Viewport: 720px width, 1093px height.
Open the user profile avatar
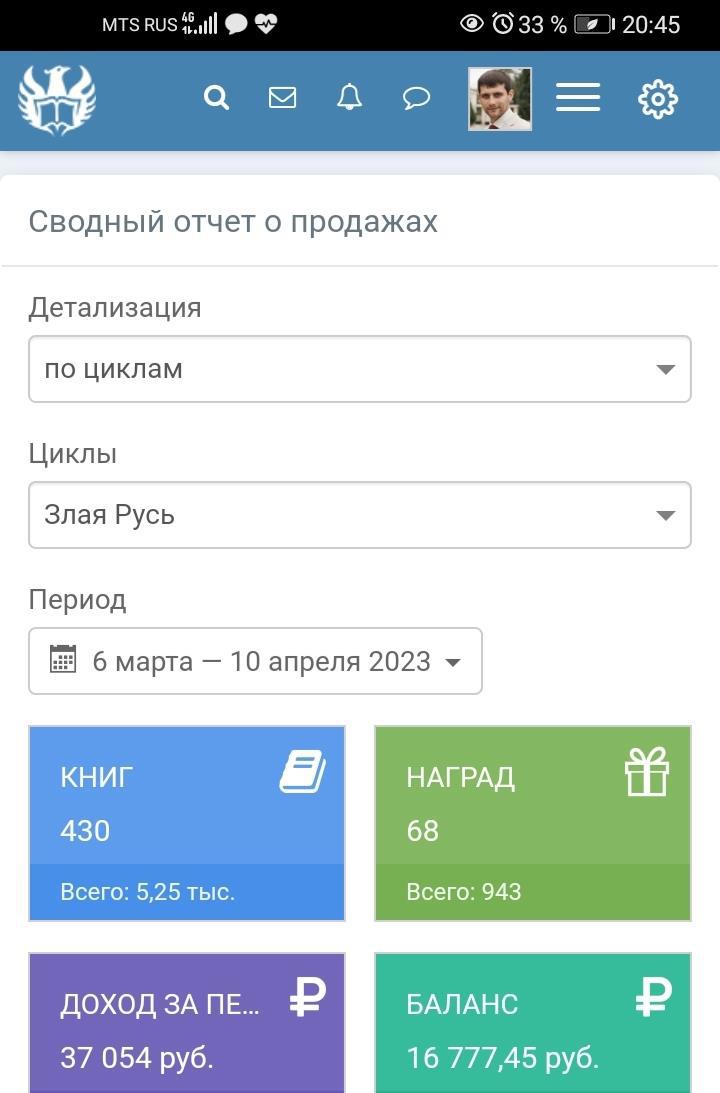[x=500, y=99]
